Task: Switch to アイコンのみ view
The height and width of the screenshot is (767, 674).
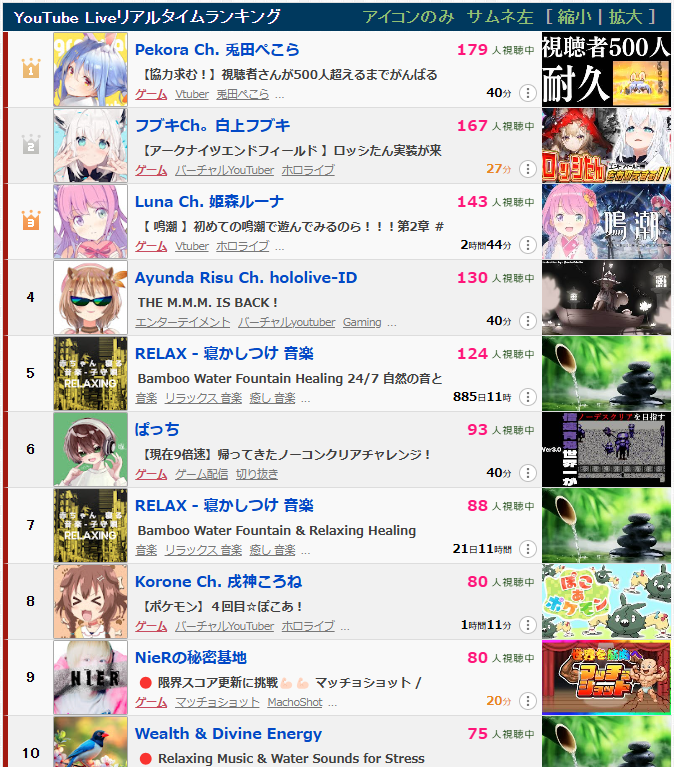Action: [x=409, y=17]
